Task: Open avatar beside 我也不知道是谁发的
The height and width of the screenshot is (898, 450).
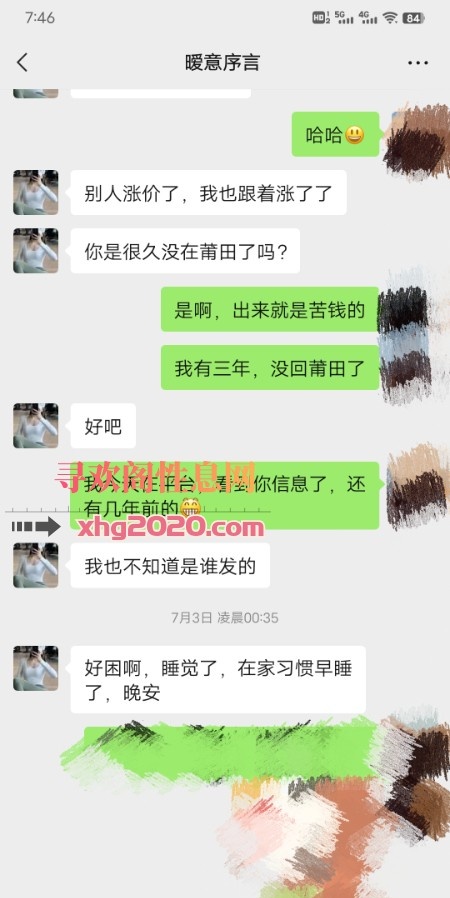Action: click(x=35, y=565)
